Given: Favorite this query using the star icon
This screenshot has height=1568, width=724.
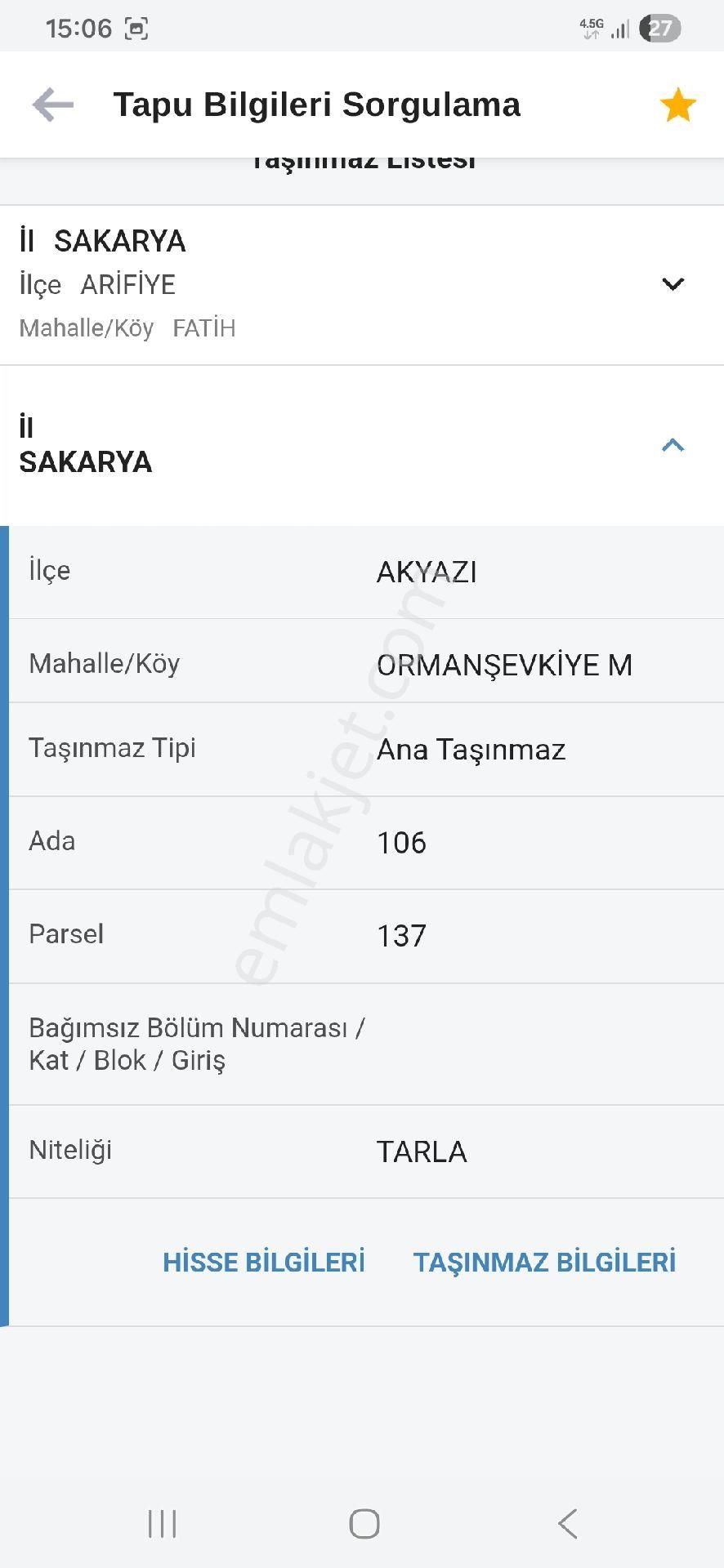Looking at the screenshot, I should [x=677, y=105].
